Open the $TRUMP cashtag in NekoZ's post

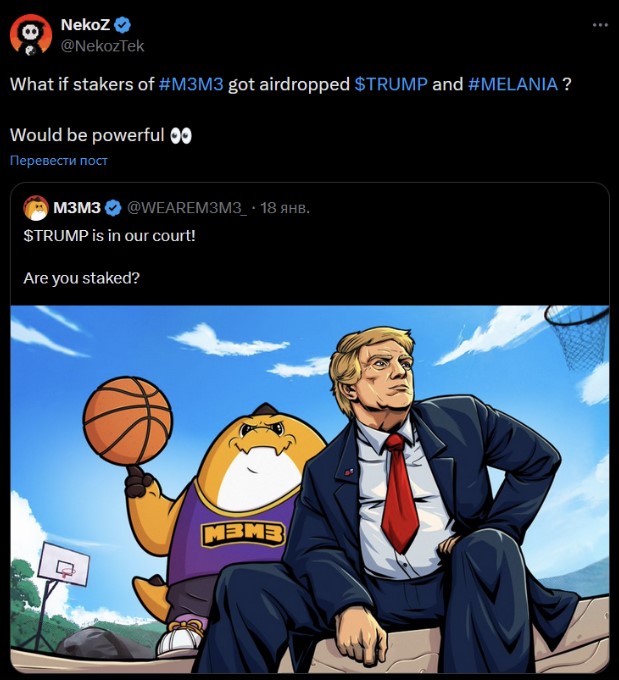point(390,84)
